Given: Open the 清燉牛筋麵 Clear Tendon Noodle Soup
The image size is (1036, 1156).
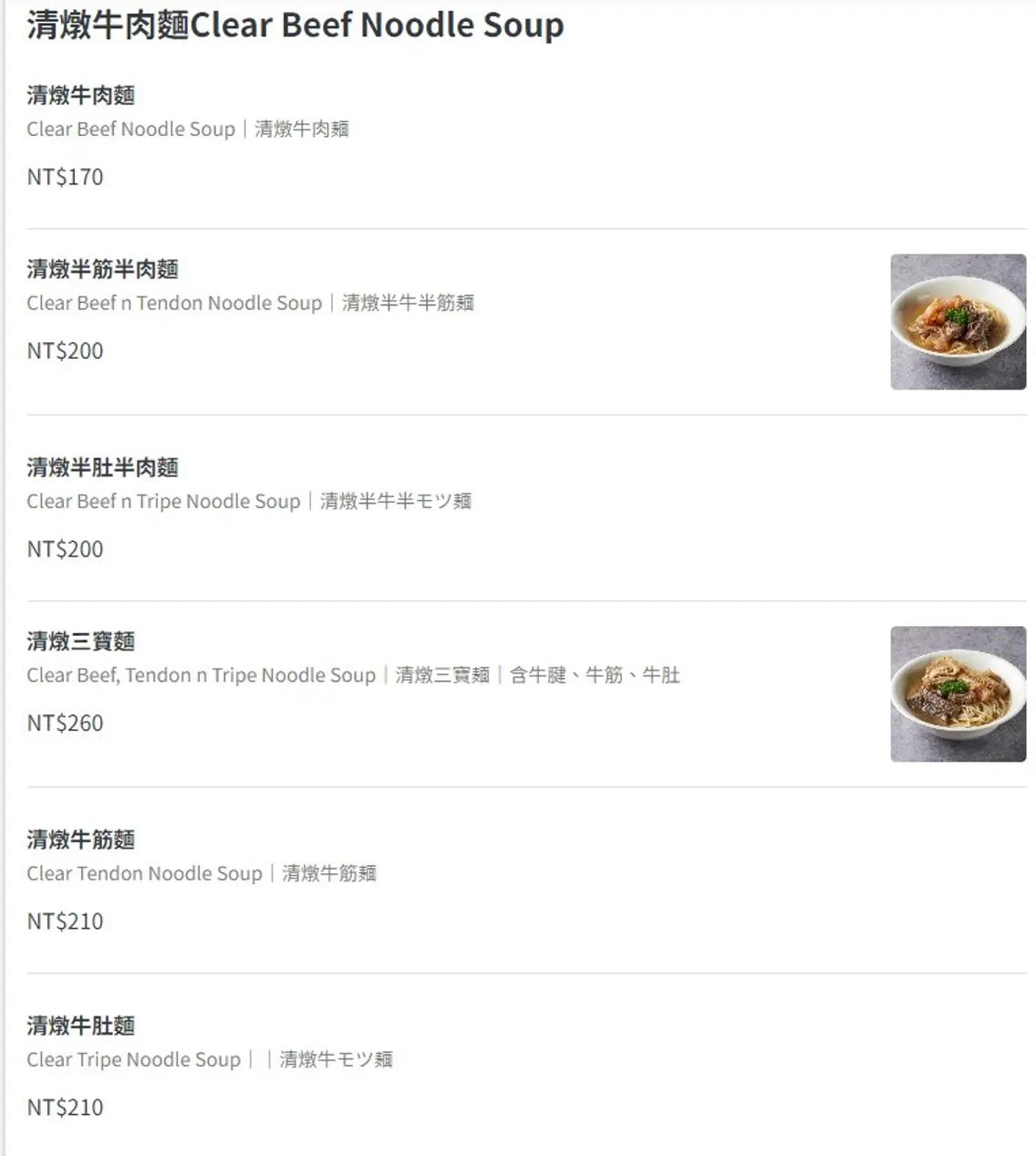Looking at the screenshot, I should (80, 840).
